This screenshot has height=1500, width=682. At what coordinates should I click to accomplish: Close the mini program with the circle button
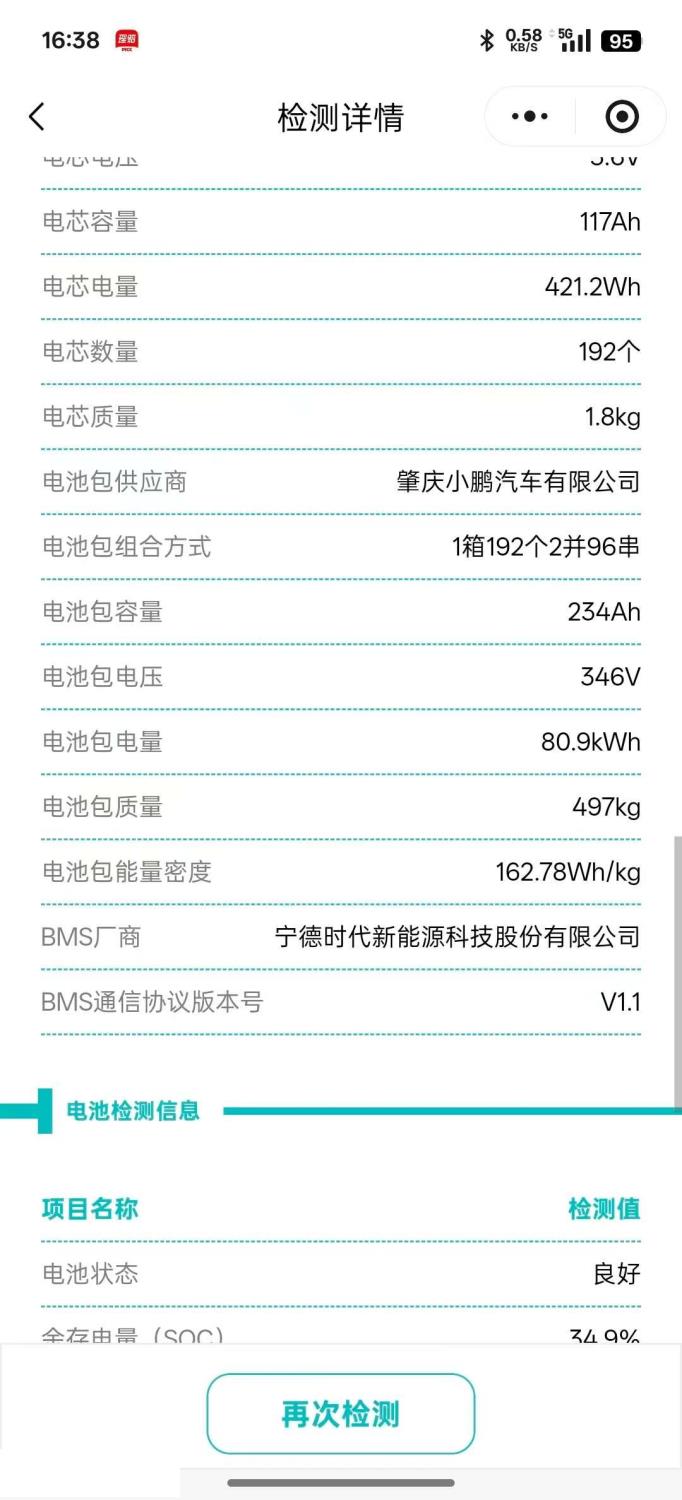[x=622, y=117]
